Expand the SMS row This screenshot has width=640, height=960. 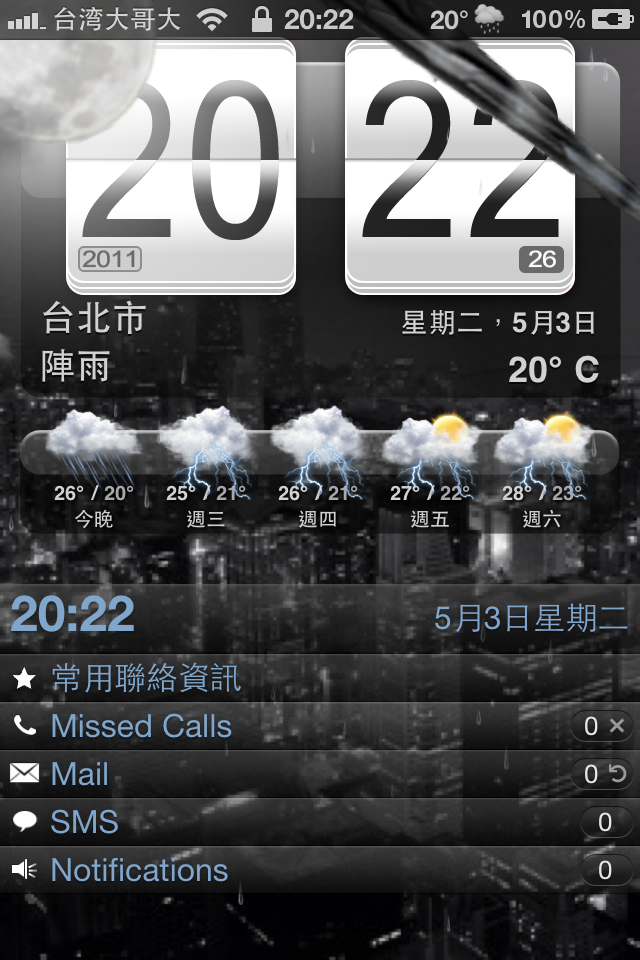tap(85, 823)
